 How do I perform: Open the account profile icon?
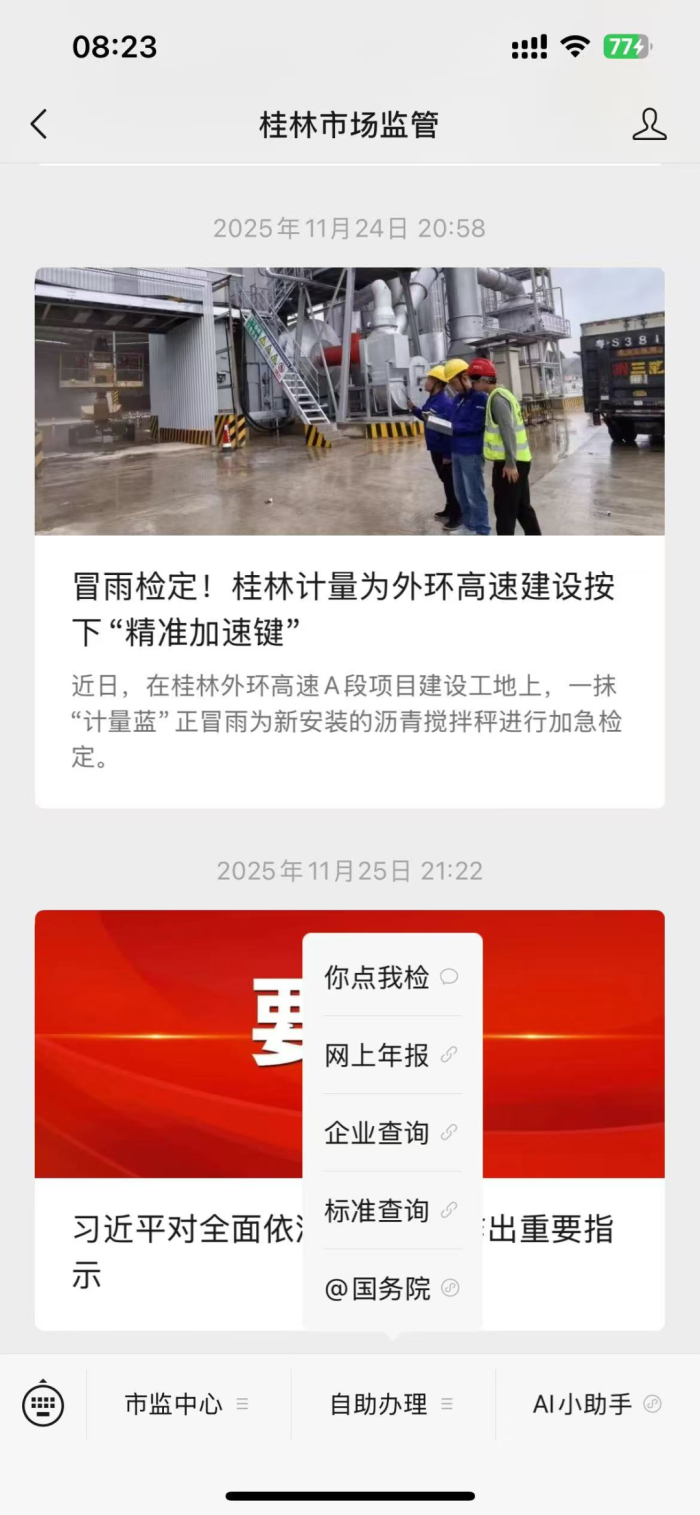coord(649,125)
